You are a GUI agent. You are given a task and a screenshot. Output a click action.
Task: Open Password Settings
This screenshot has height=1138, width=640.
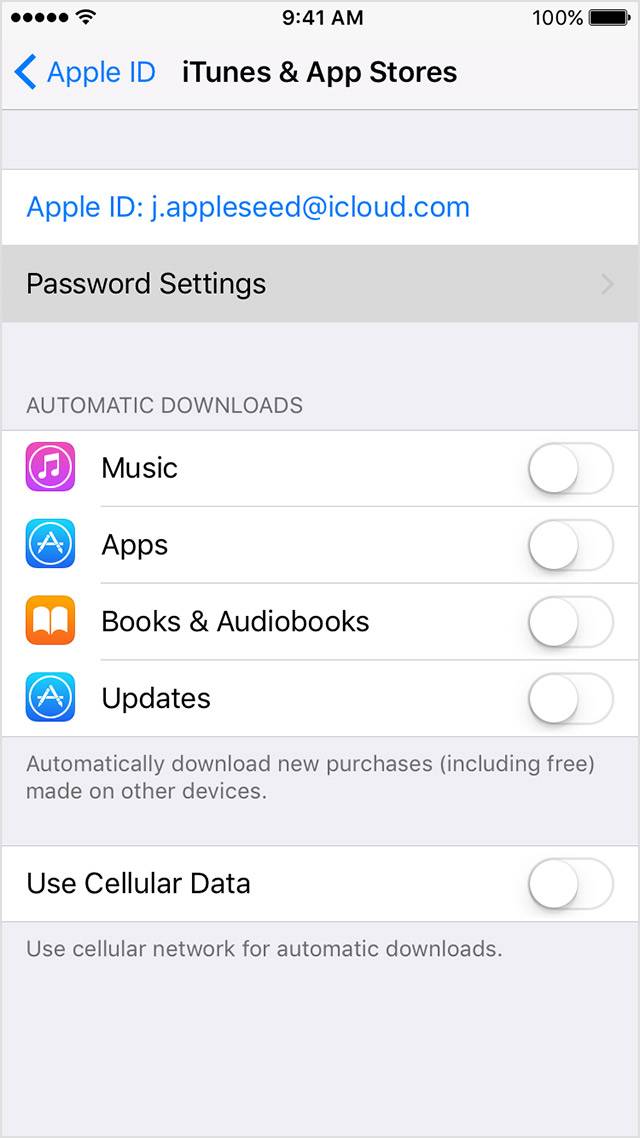pyautogui.click(x=320, y=284)
